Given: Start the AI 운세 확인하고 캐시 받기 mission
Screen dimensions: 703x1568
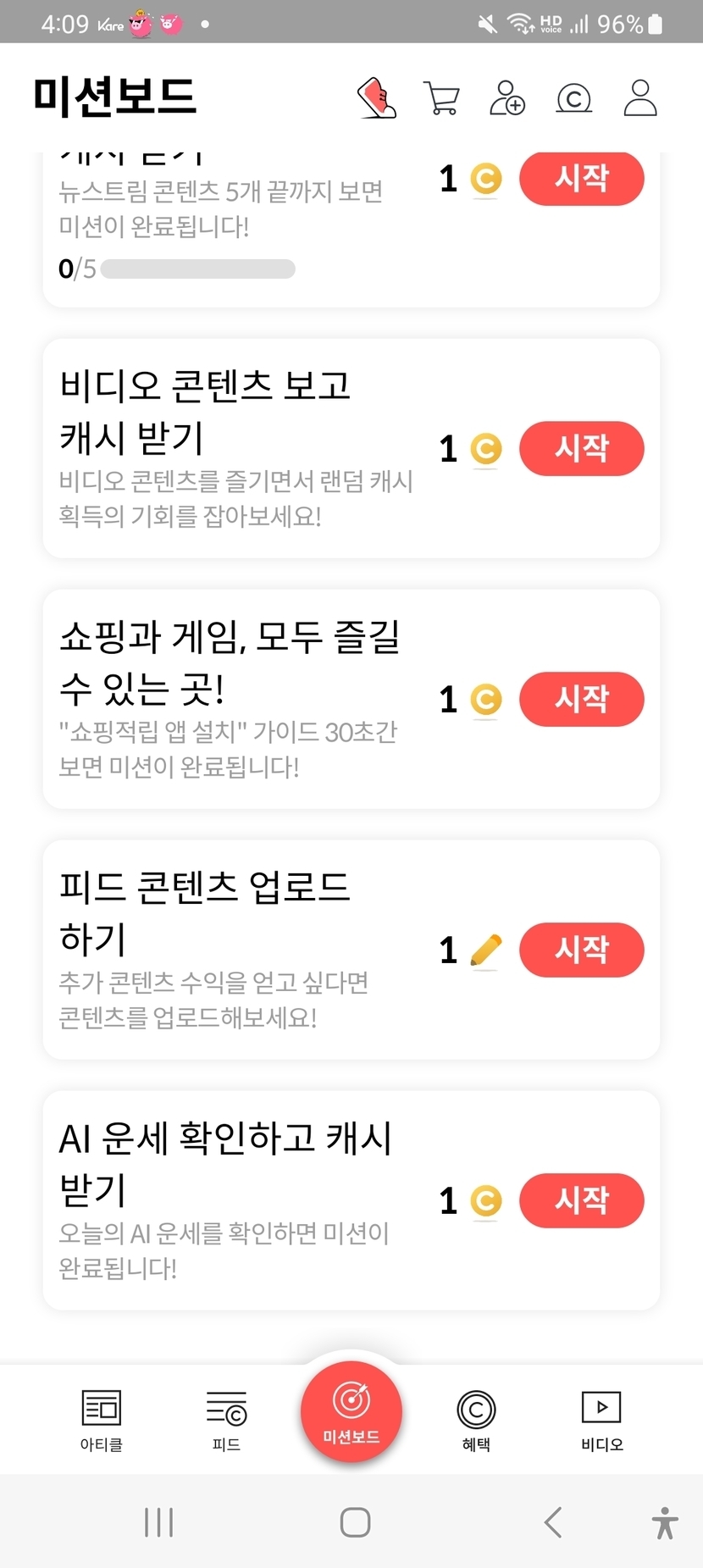Looking at the screenshot, I should coord(581,1200).
